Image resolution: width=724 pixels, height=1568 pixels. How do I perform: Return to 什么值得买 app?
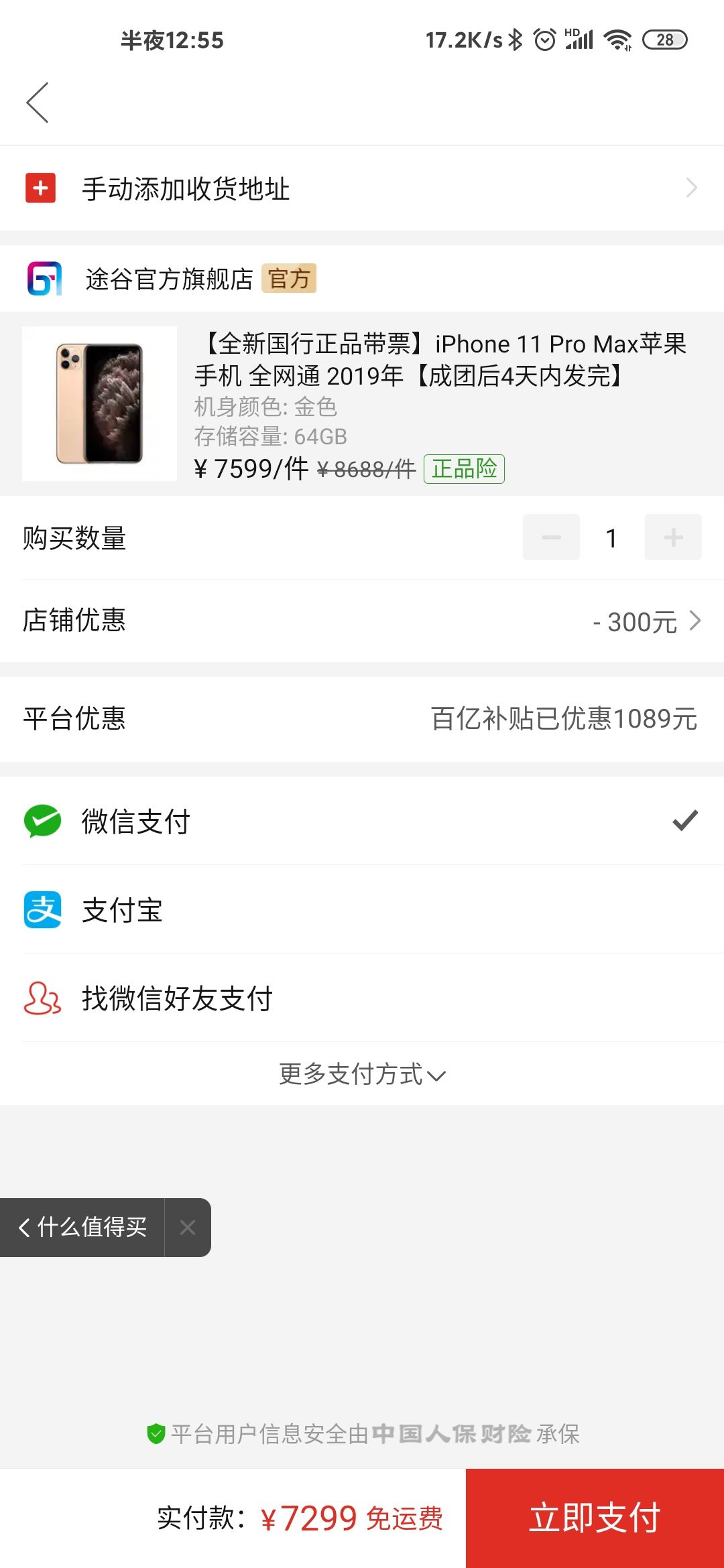[83, 1228]
